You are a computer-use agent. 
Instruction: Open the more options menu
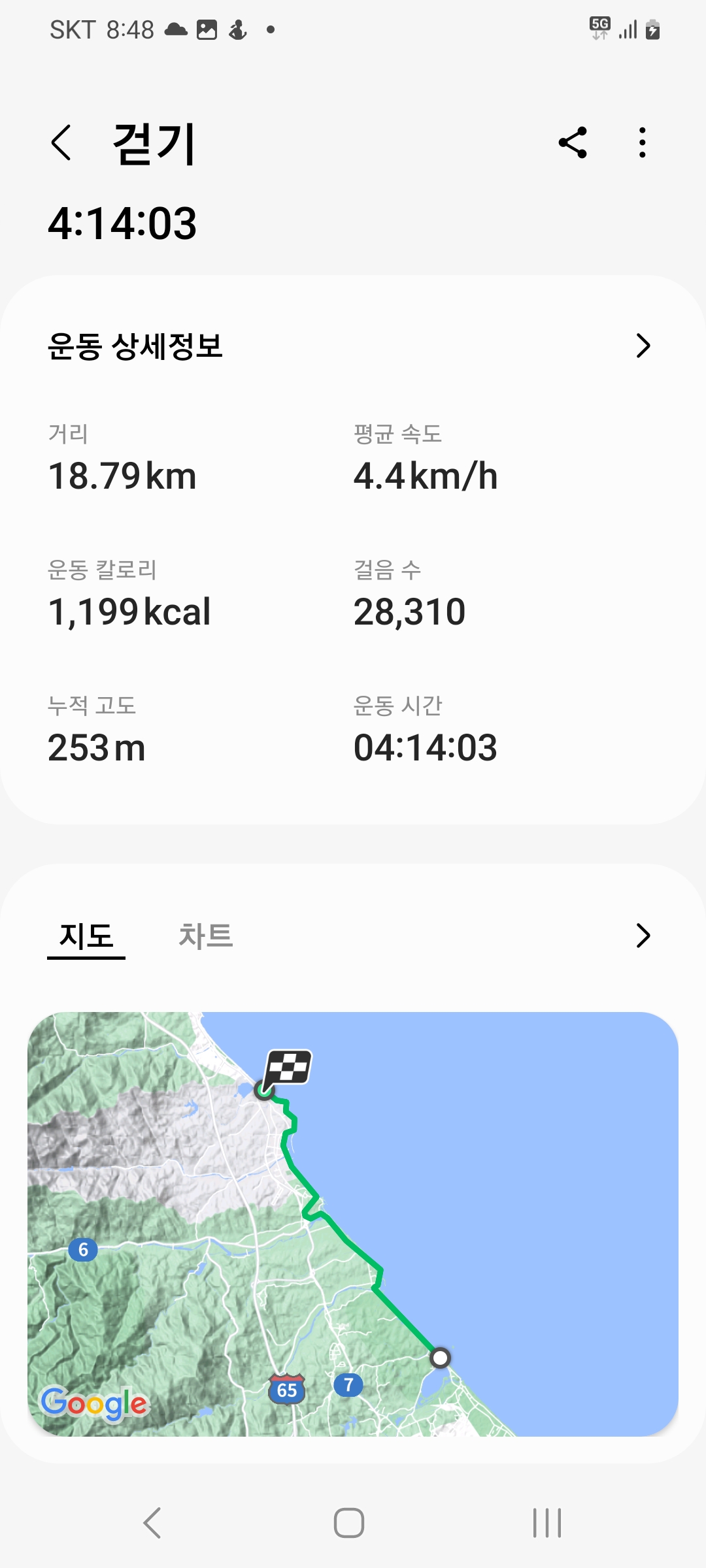(643, 143)
